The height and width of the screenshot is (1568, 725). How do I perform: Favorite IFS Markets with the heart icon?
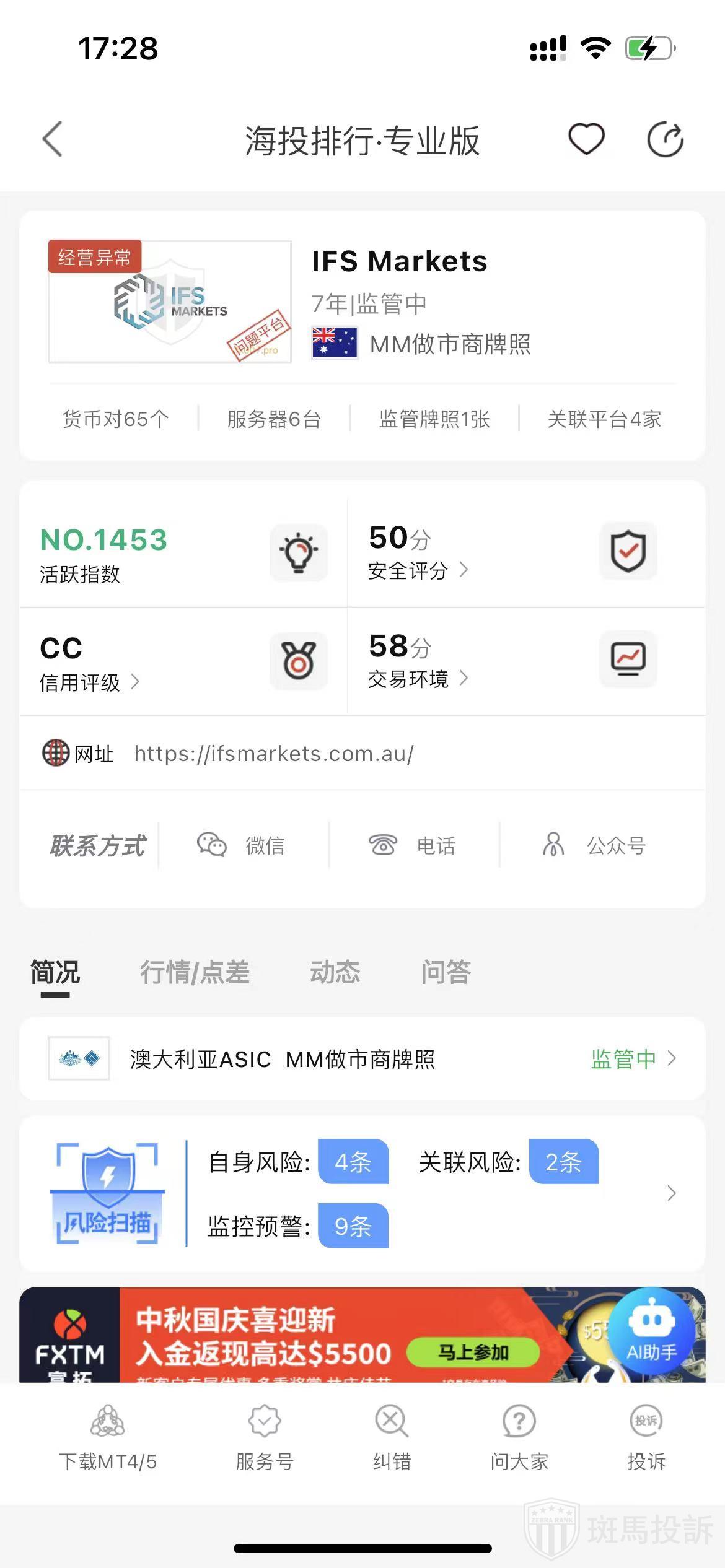pyautogui.click(x=586, y=139)
